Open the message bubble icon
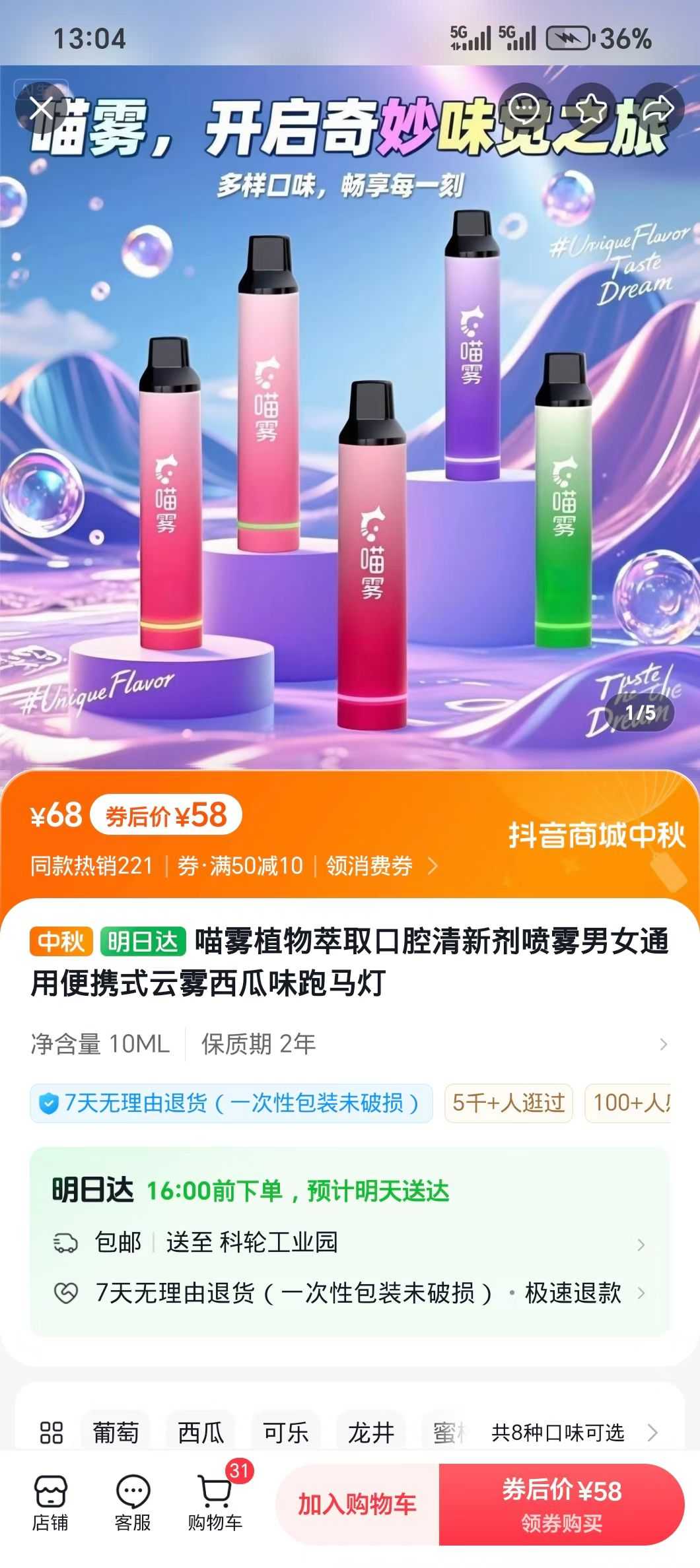Viewport: 700px width, 1568px height. tap(525, 108)
